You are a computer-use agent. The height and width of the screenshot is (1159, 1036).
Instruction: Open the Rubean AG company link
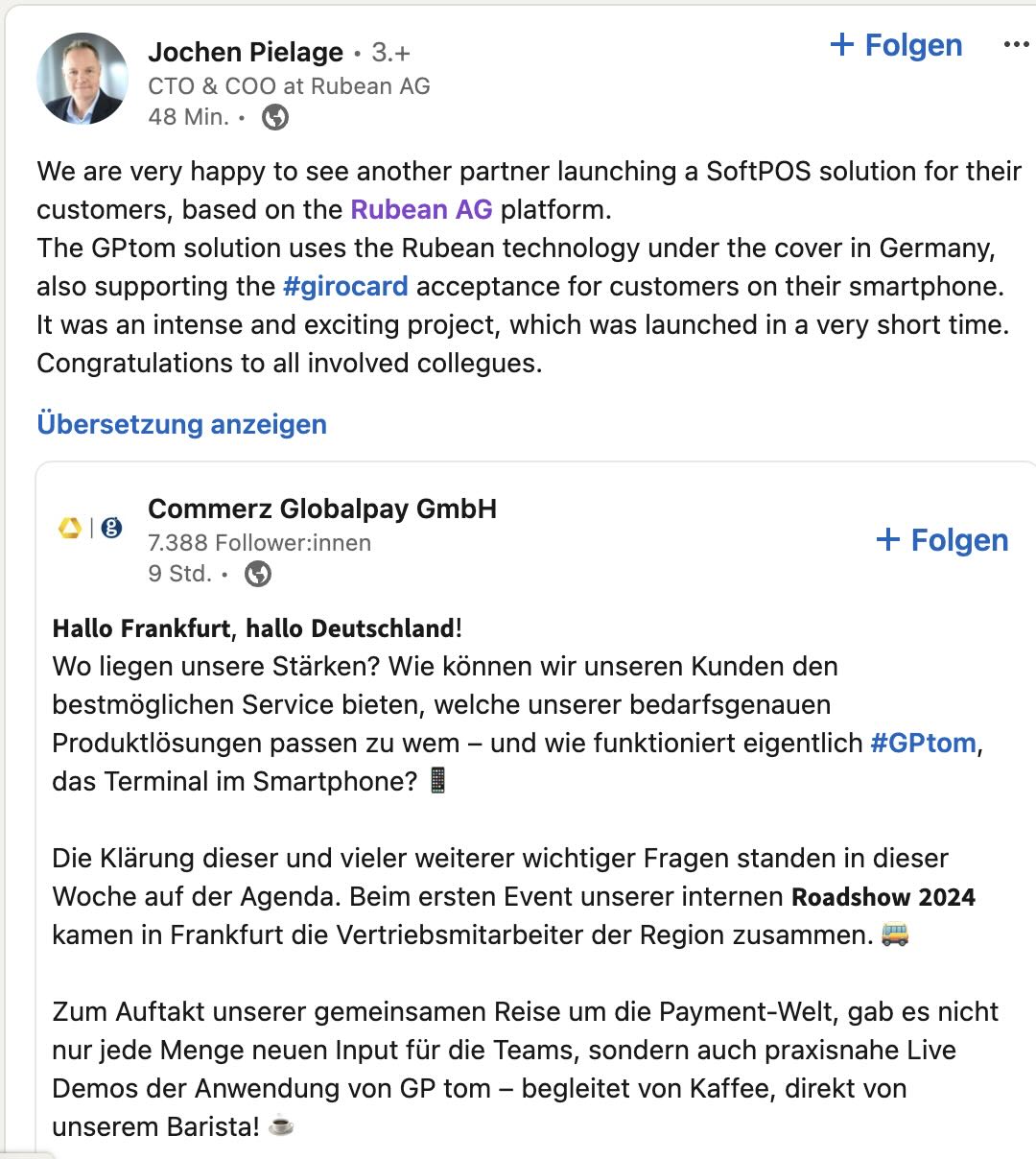(421, 209)
